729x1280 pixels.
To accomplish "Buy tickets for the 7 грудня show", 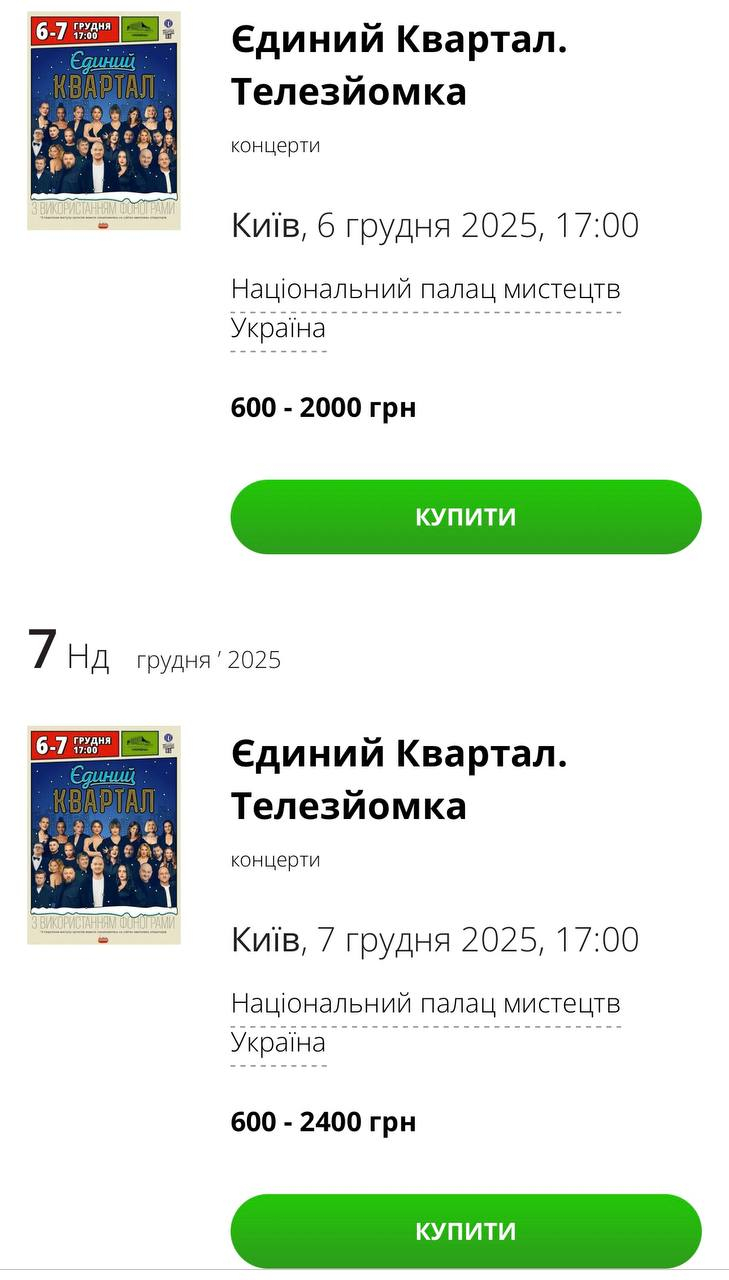I will pos(466,1231).
